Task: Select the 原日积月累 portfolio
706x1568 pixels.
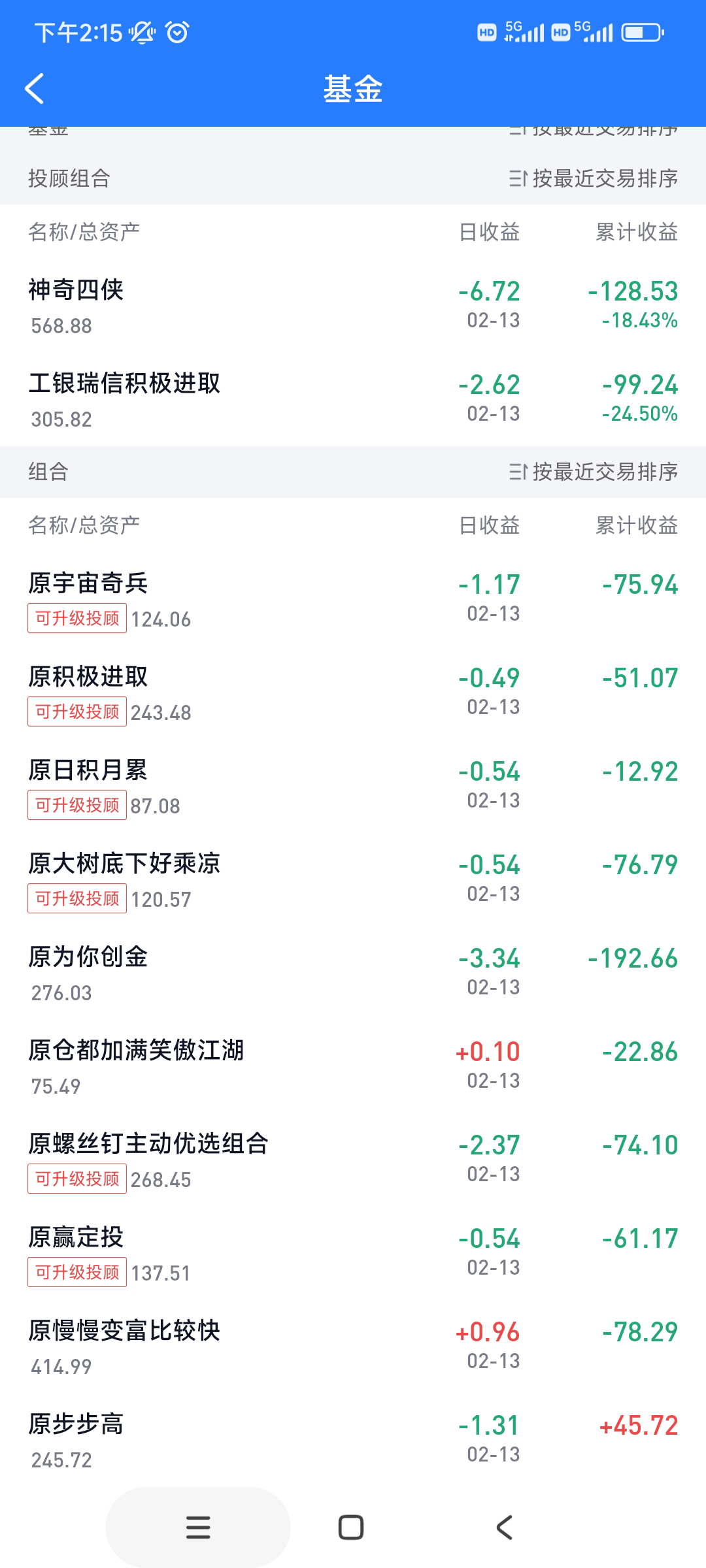Action: (88, 770)
